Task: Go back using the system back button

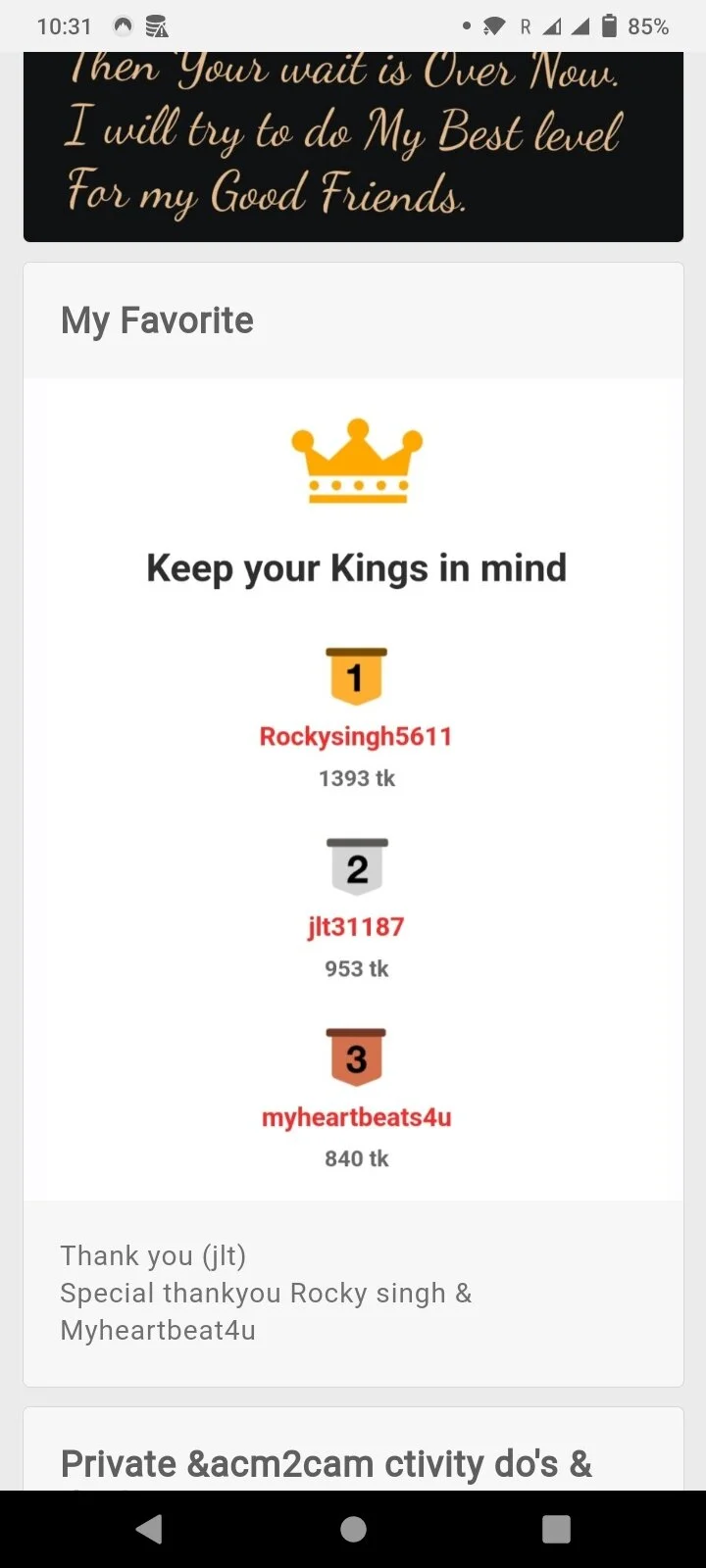Action: [149, 1529]
